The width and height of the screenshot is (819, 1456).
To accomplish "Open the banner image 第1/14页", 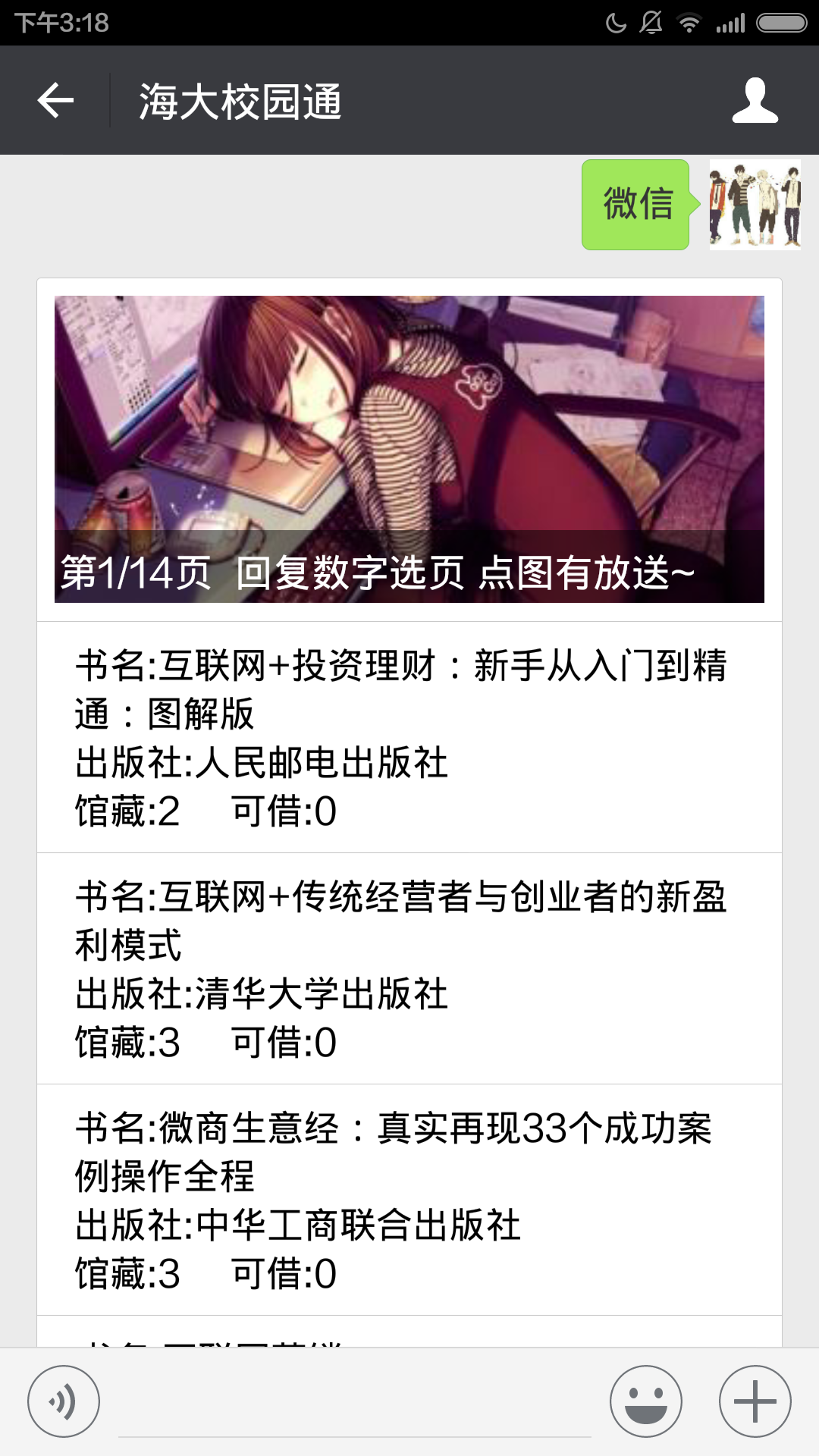I will [409, 449].
